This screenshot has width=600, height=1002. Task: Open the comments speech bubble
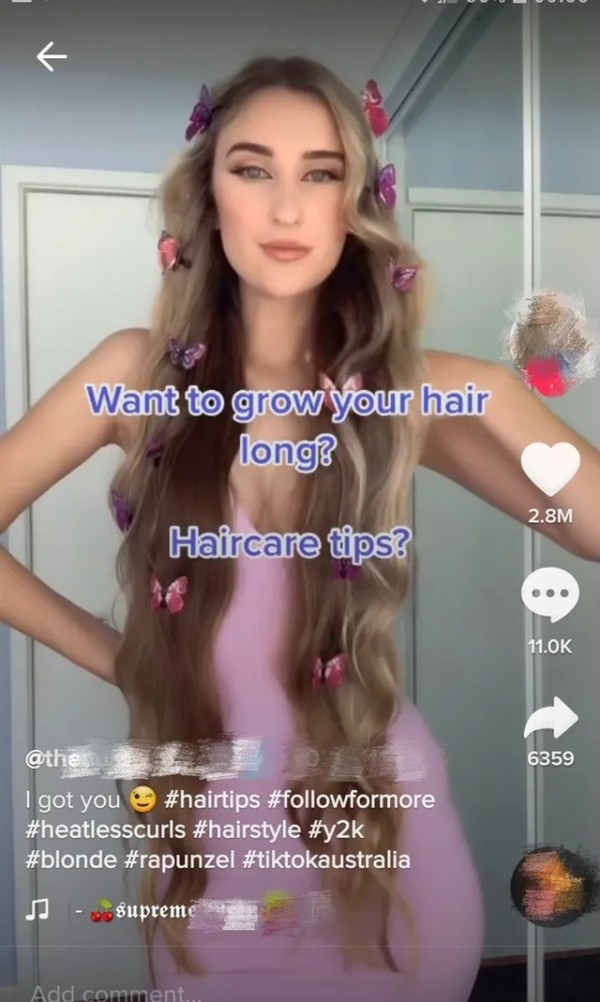pos(550,594)
